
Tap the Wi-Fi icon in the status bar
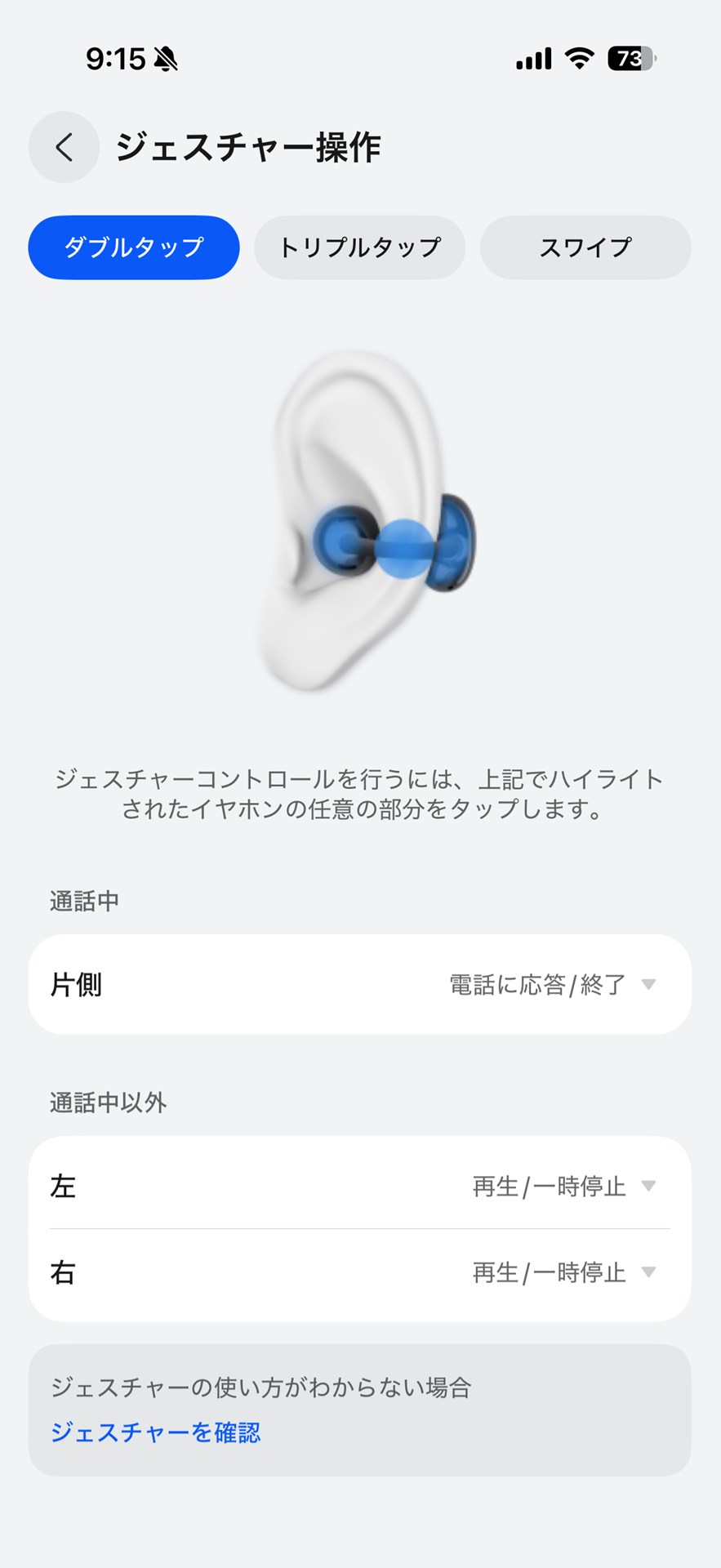[x=578, y=59]
